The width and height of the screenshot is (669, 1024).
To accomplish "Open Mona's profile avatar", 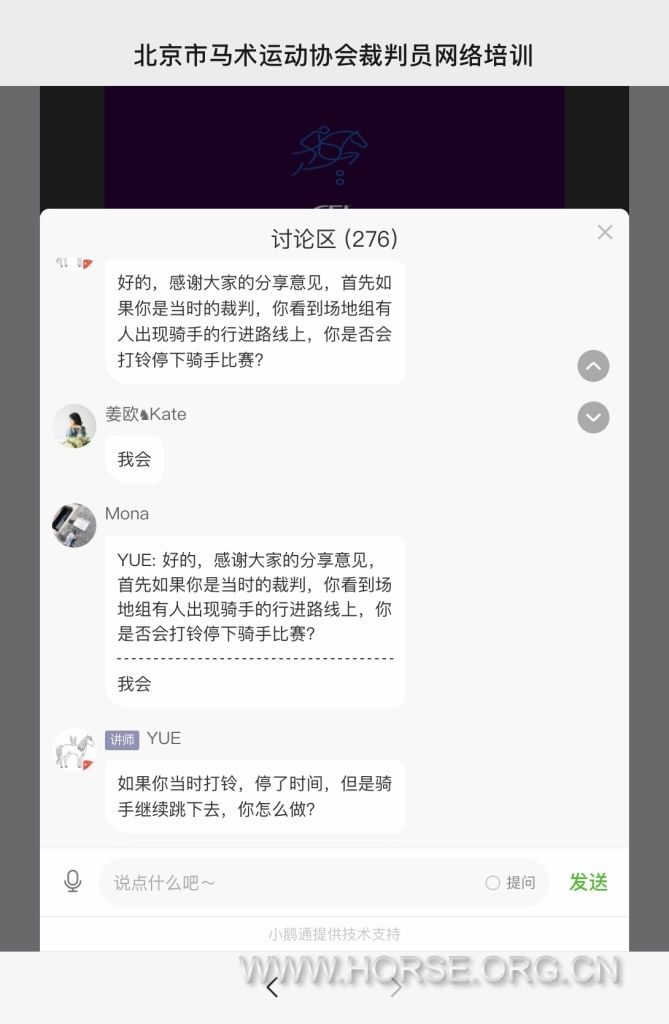I will pyautogui.click(x=74, y=525).
